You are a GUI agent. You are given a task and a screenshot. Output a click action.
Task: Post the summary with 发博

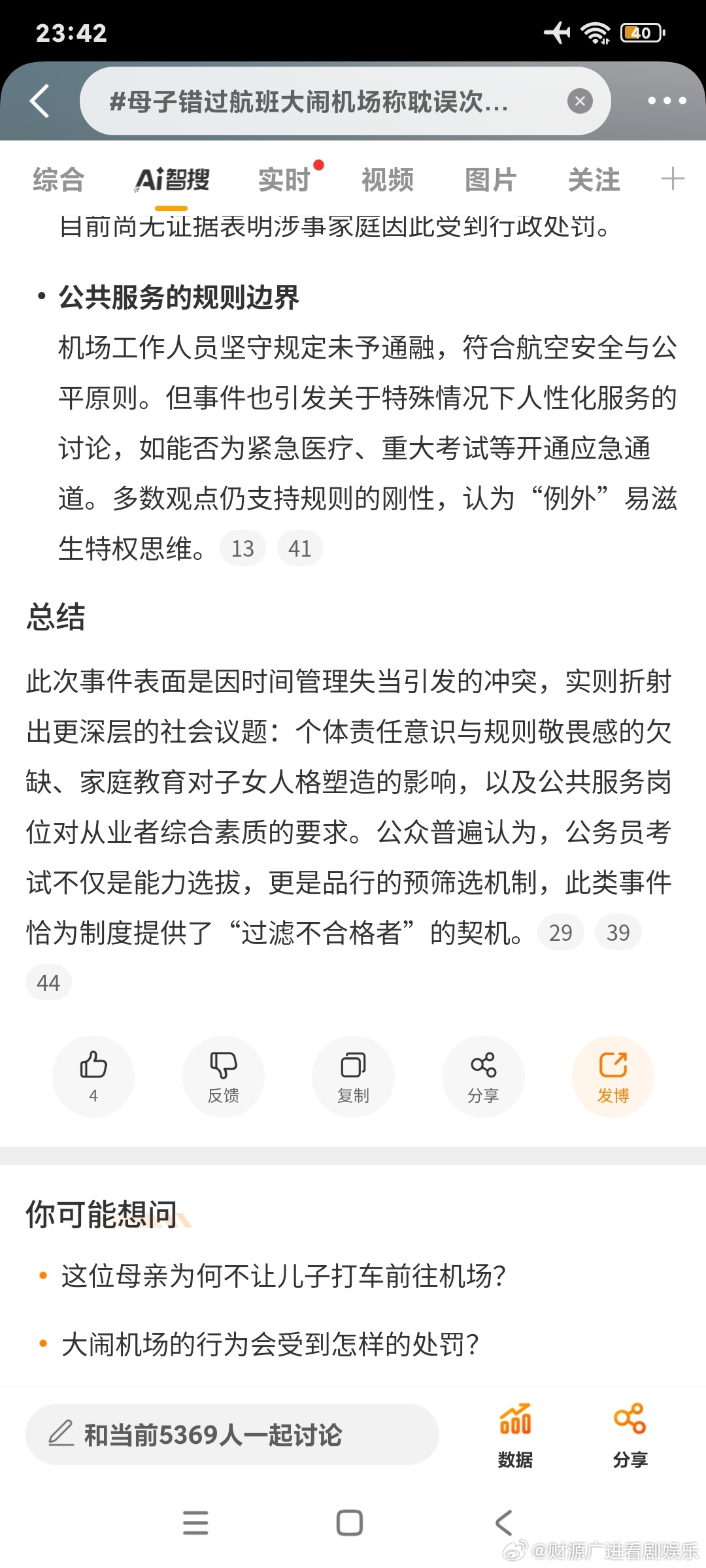[x=613, y=1076]
